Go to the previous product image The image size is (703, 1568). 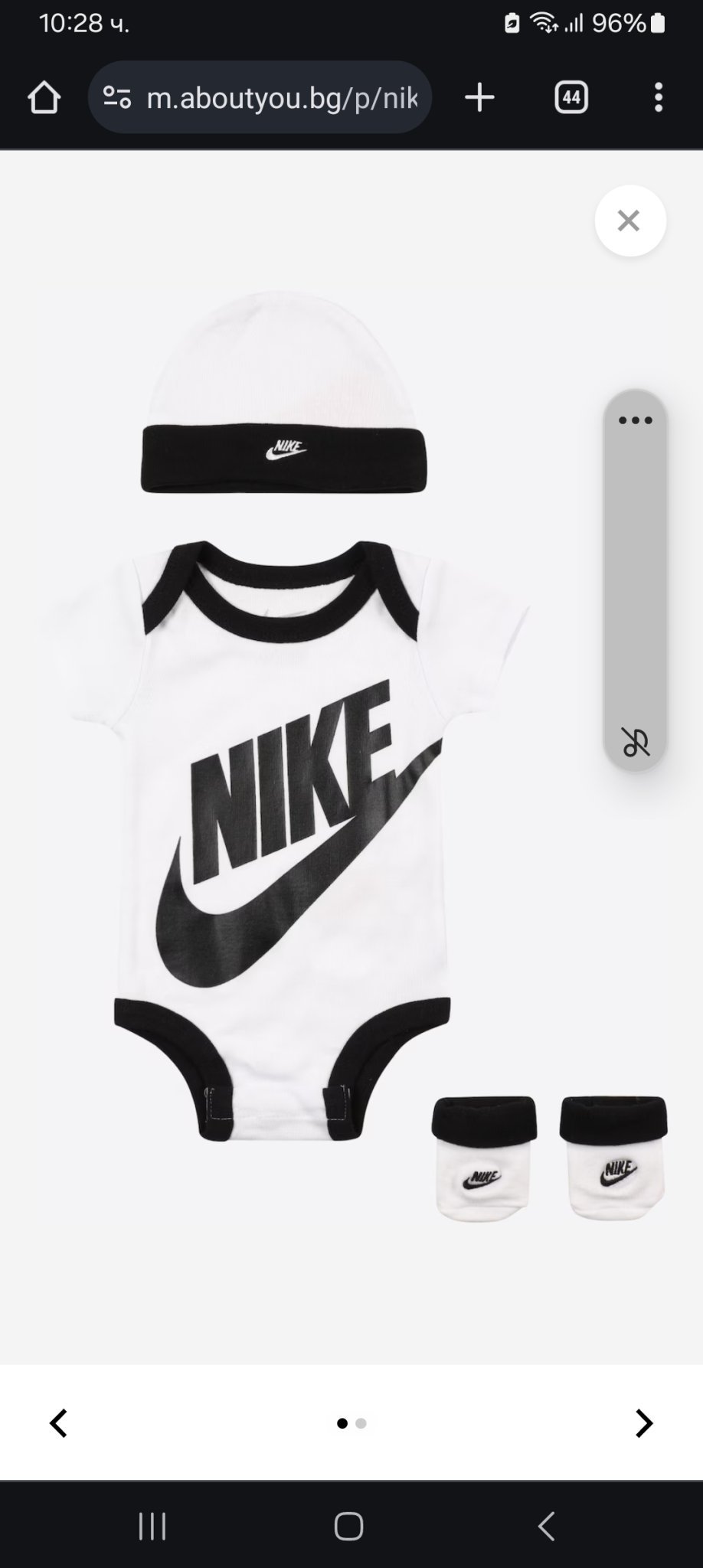point(58,1423)
